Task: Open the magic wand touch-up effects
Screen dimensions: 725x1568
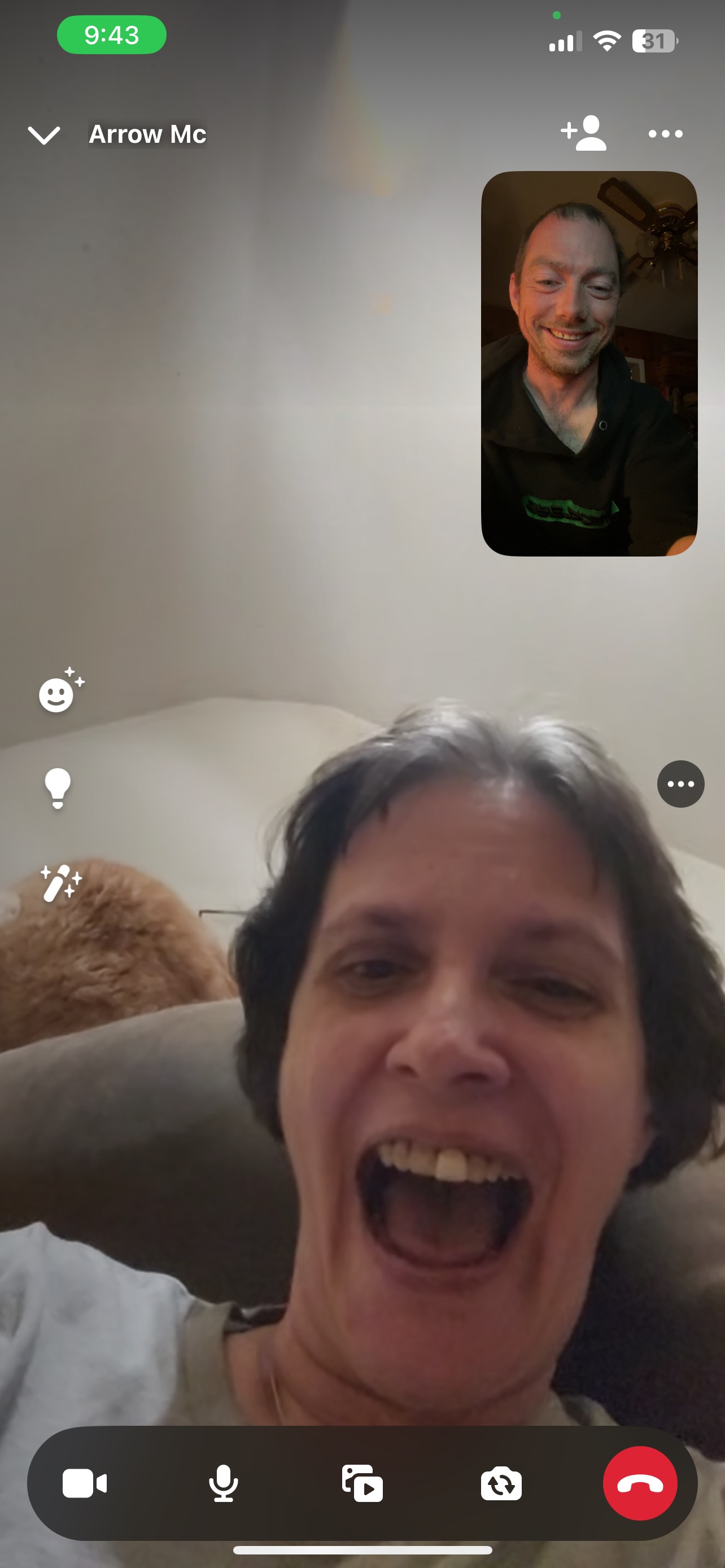Action: [x=60, y=883]
